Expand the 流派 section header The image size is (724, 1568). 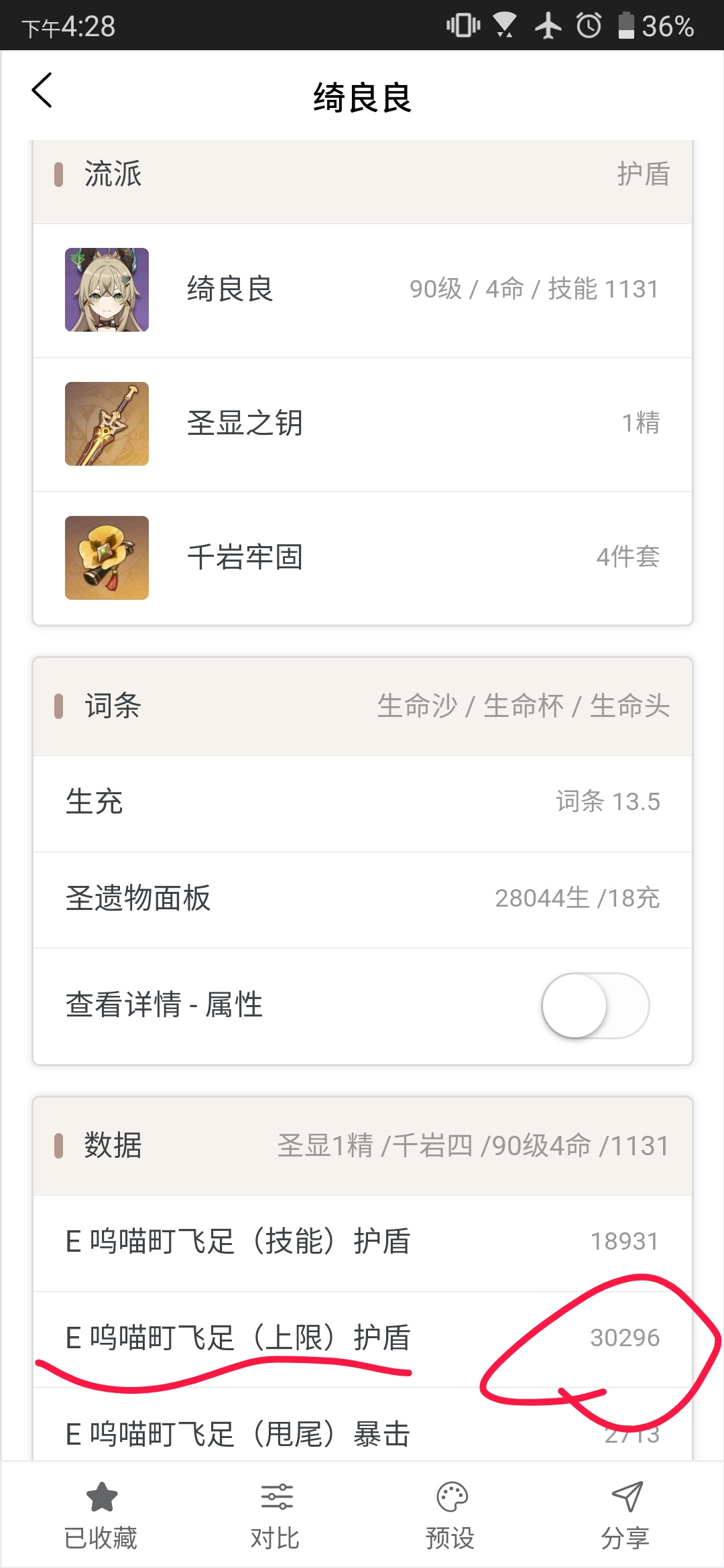point(113,174)
